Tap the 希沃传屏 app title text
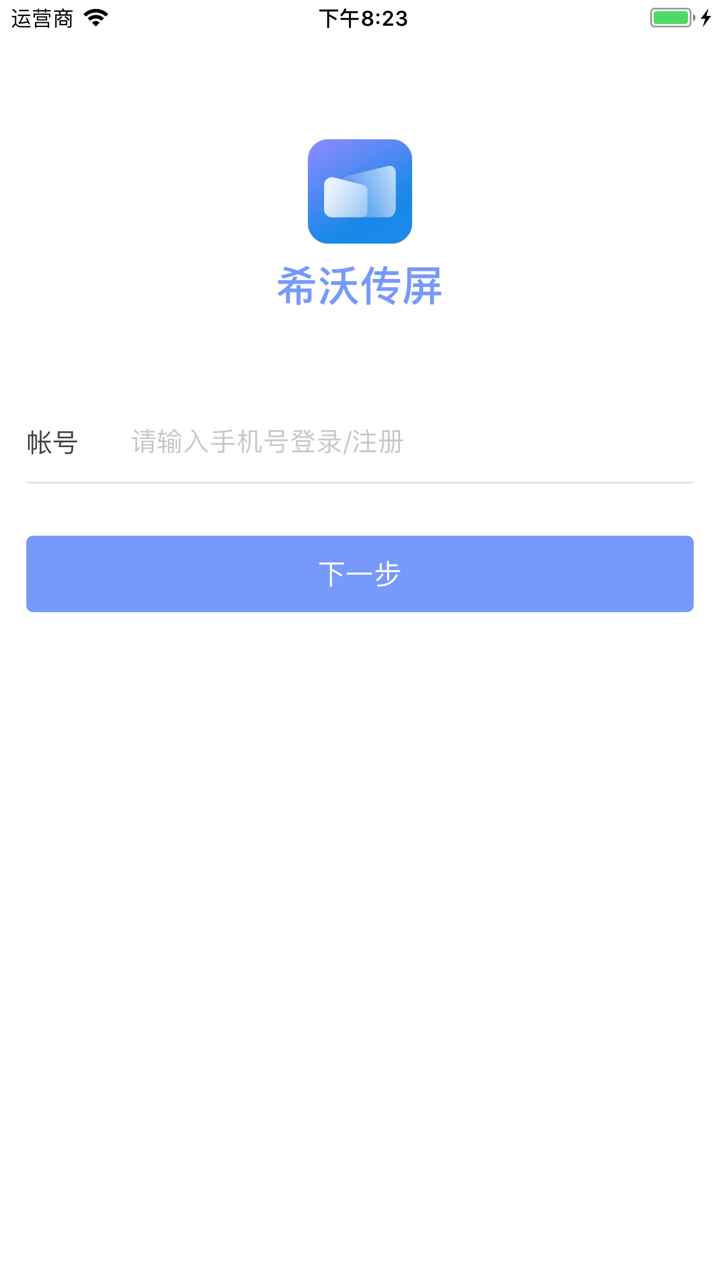 [361, 287]
